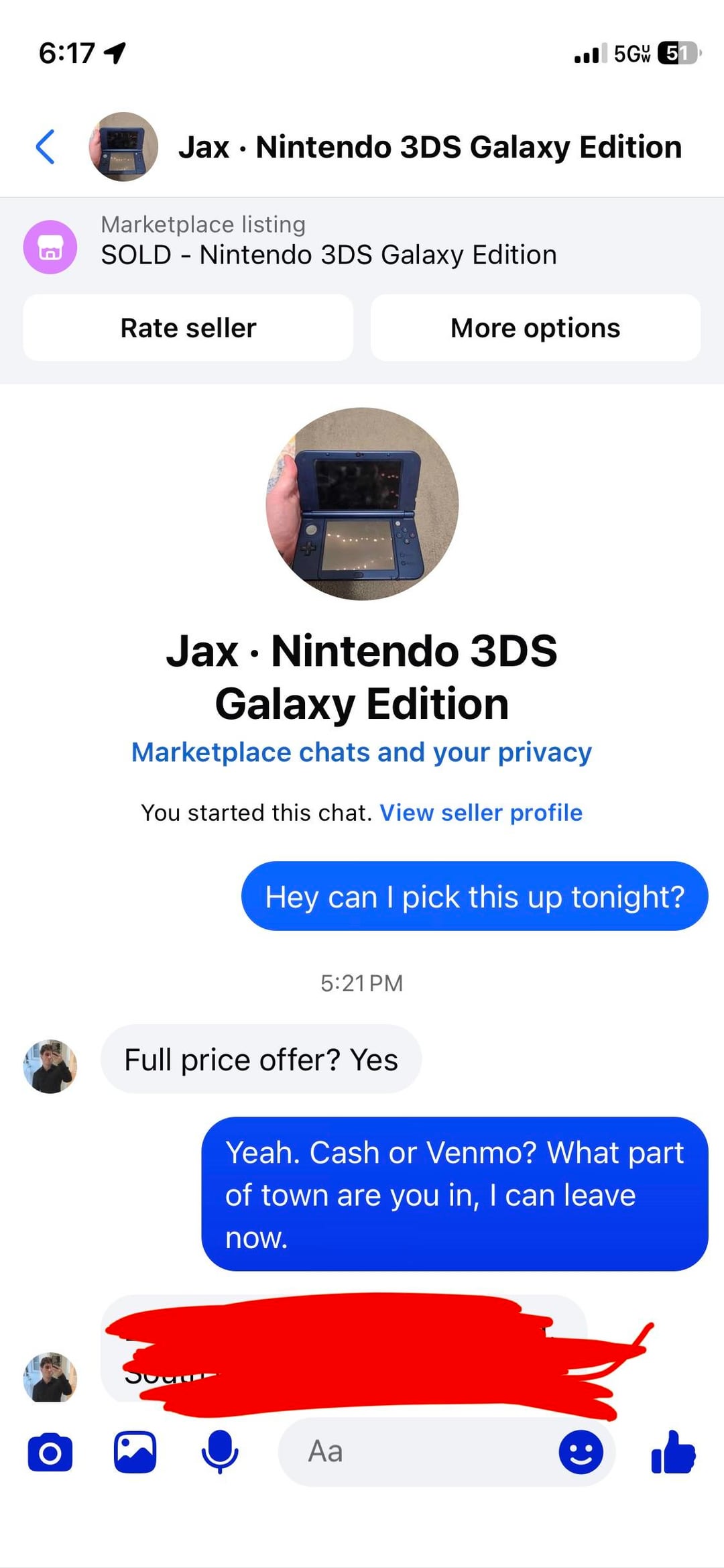Open the Jax chat header details
The image size is (724, 1568).
pyautogui.click(x=429, y=147)
